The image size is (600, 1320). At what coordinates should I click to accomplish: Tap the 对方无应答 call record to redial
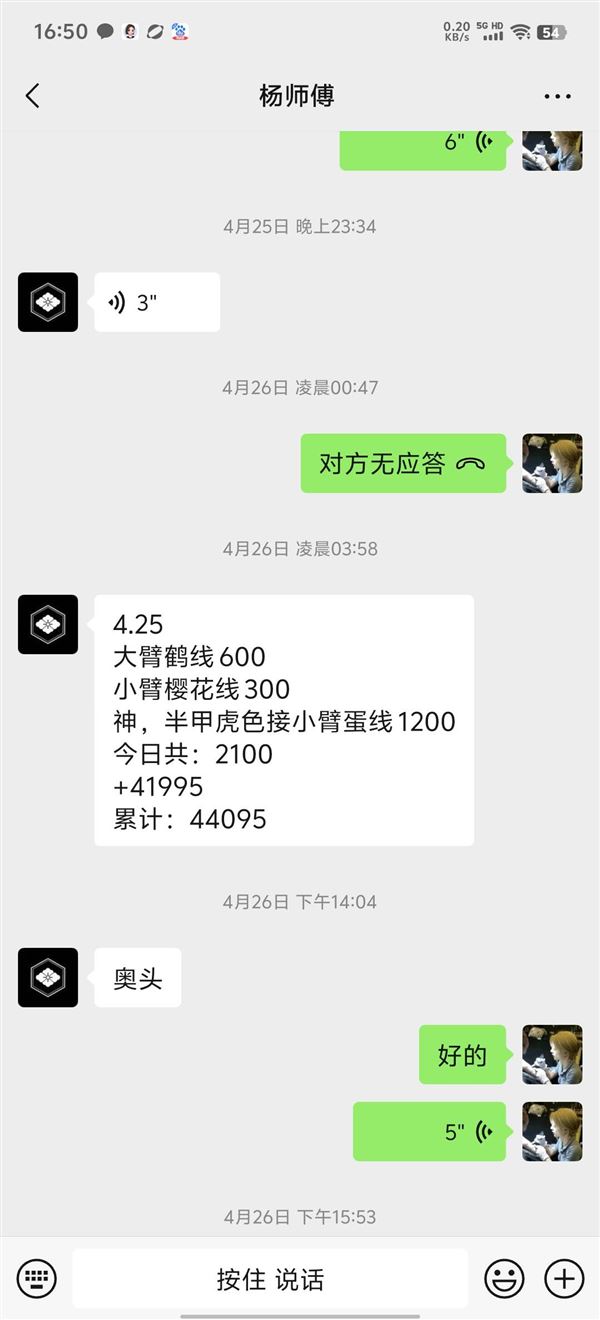click(404, 464)
